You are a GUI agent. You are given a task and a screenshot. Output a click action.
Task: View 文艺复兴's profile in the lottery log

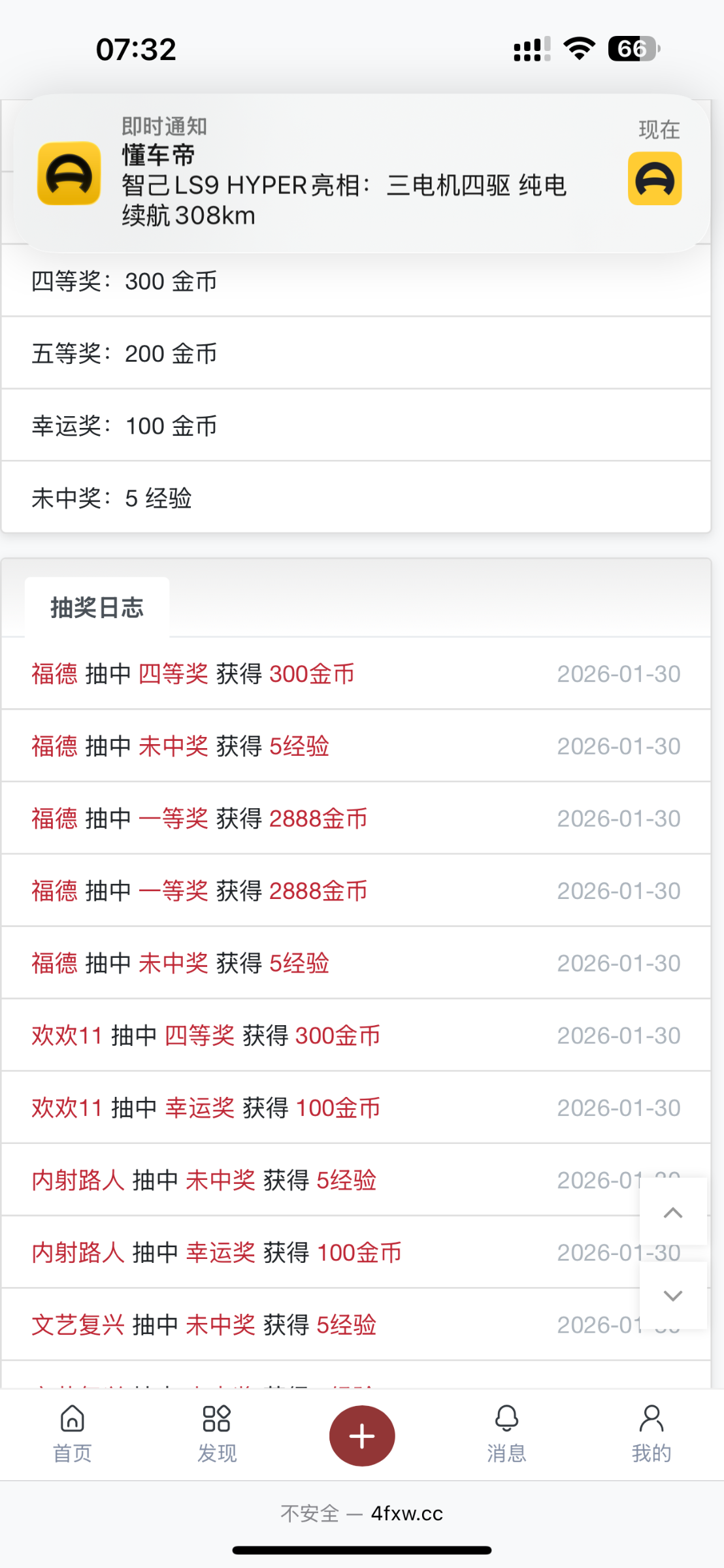click(78, 1325)
